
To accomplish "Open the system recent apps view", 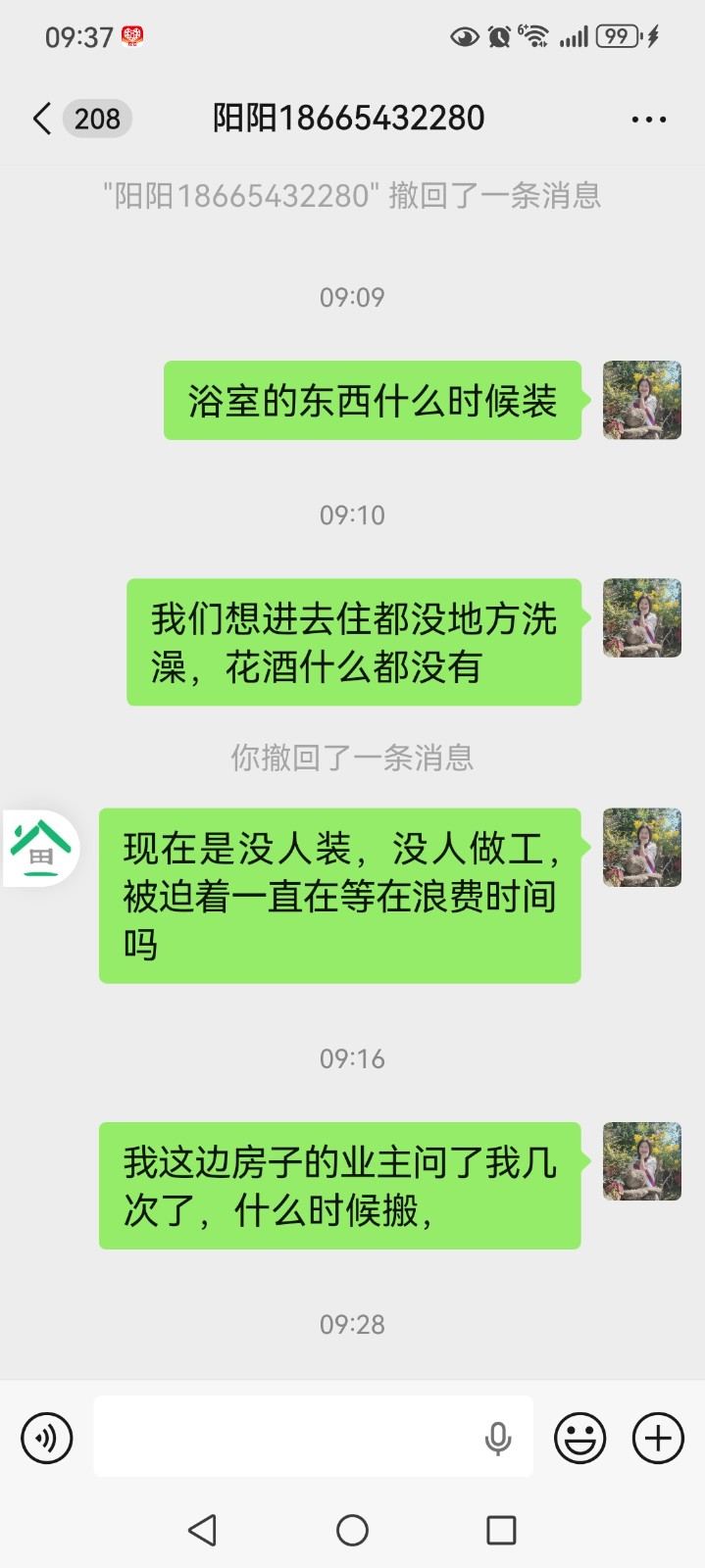I will [x=501, y=1530].
